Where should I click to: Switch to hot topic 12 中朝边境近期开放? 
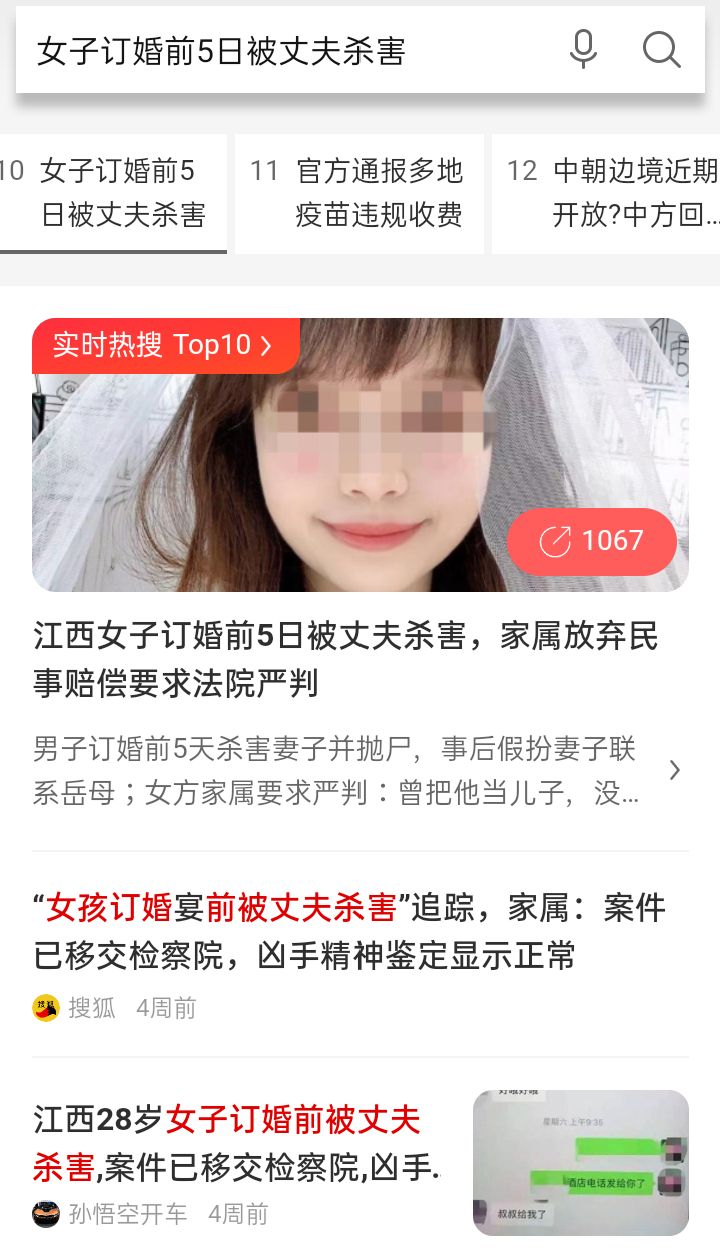606,193
